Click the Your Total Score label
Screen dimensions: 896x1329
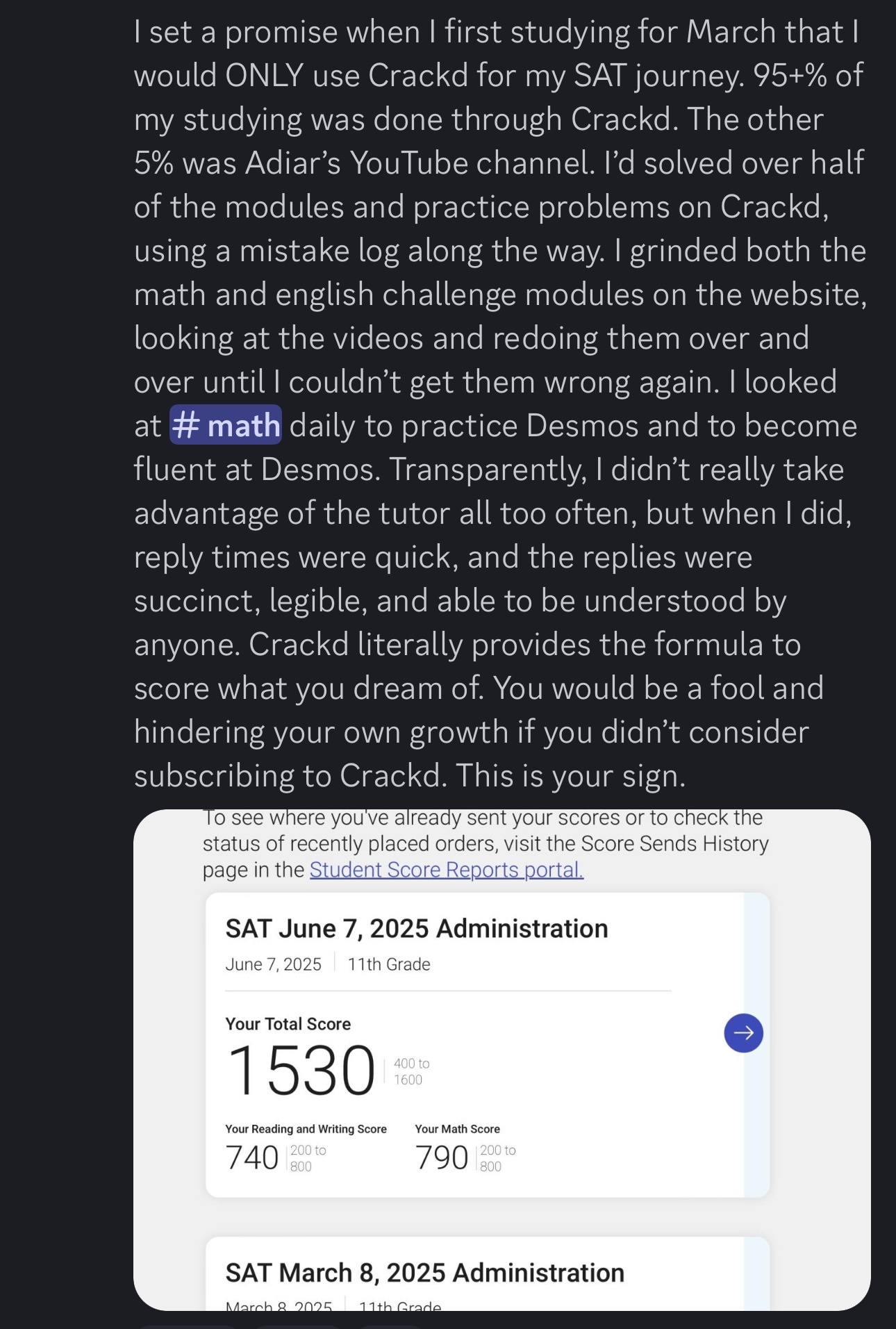click(x=288, y=1023)
